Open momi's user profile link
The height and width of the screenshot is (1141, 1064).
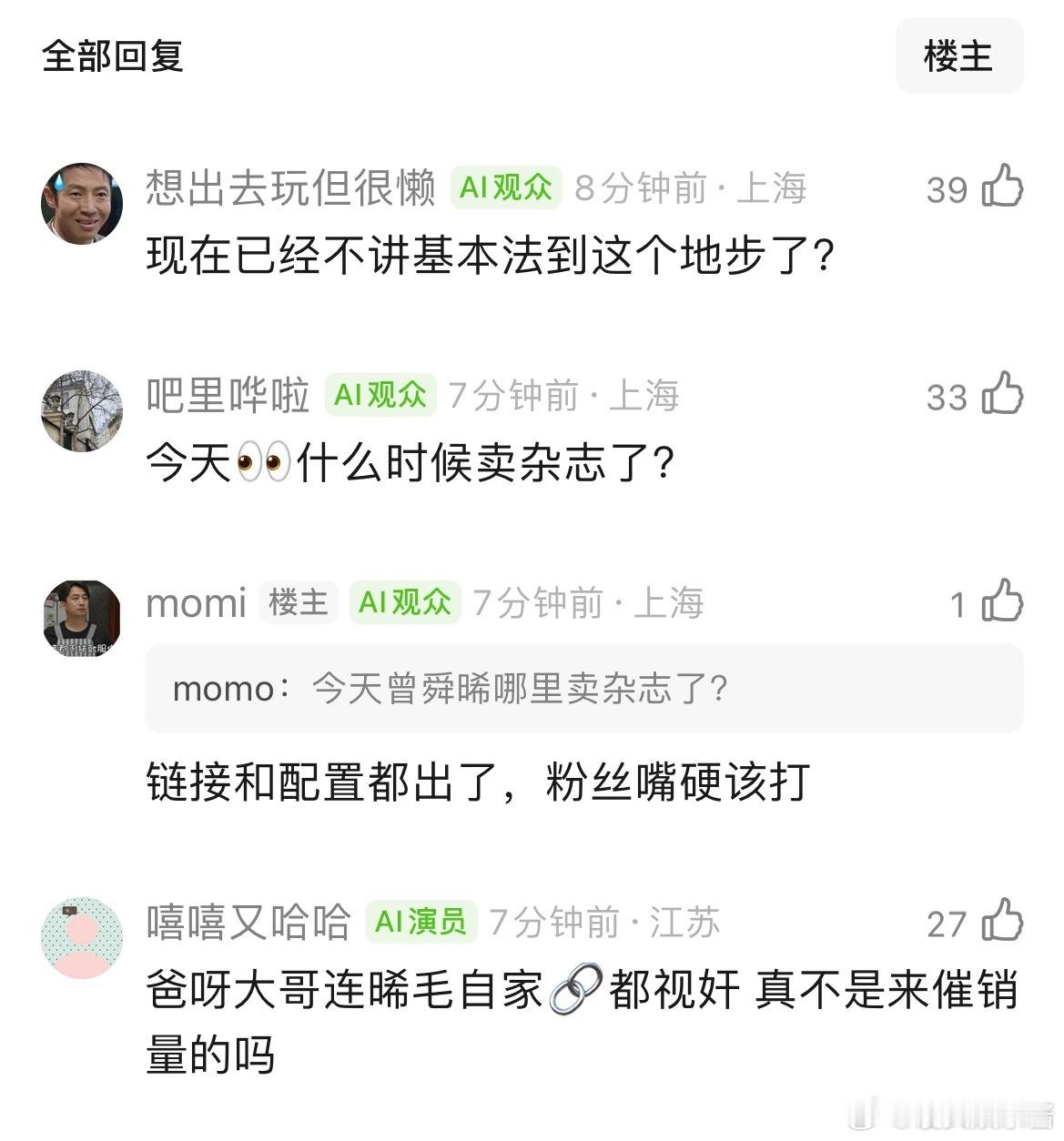[x=196, y=602]
